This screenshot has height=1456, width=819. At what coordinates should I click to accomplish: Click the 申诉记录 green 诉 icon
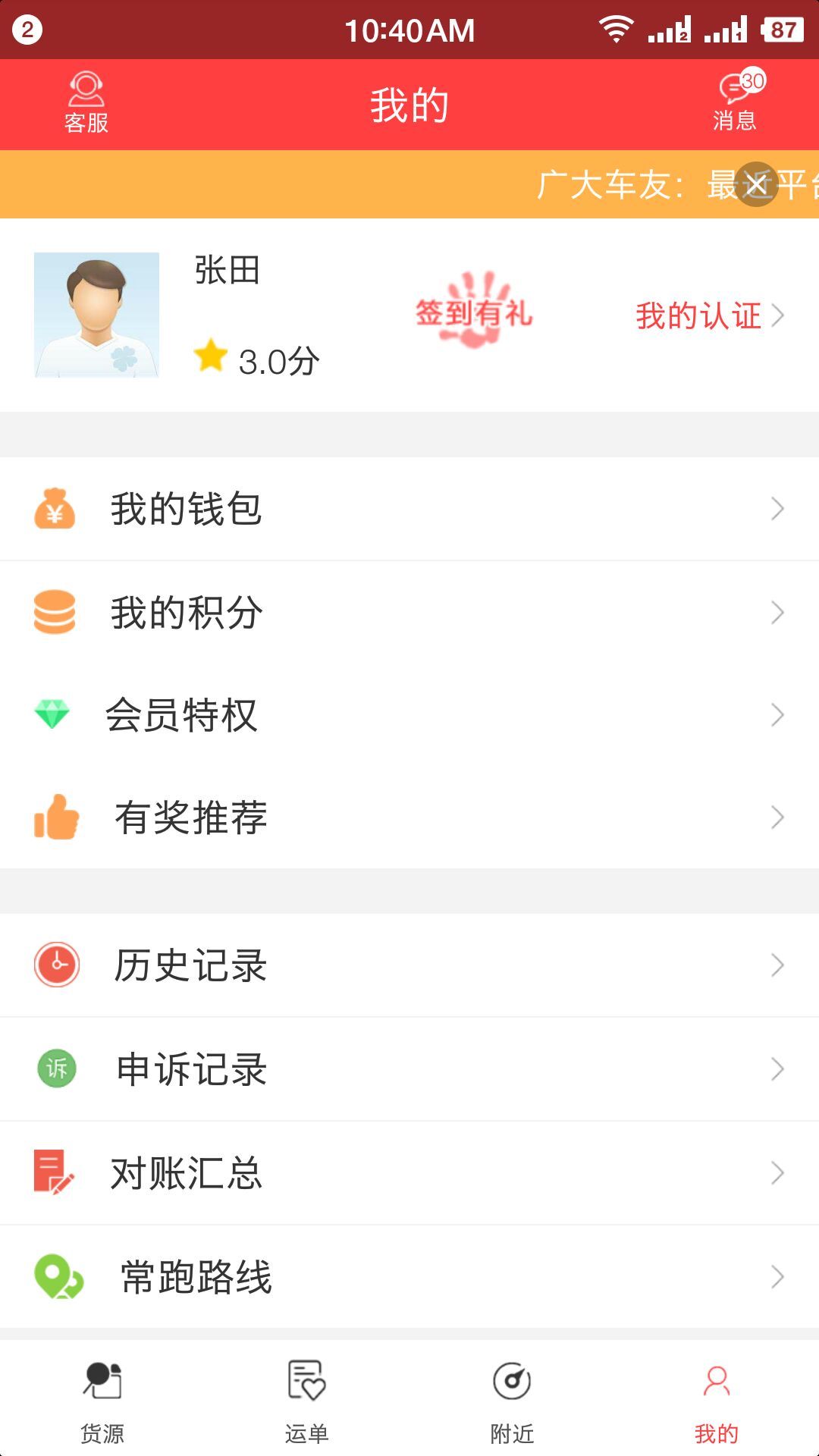tap(55, 1069)
